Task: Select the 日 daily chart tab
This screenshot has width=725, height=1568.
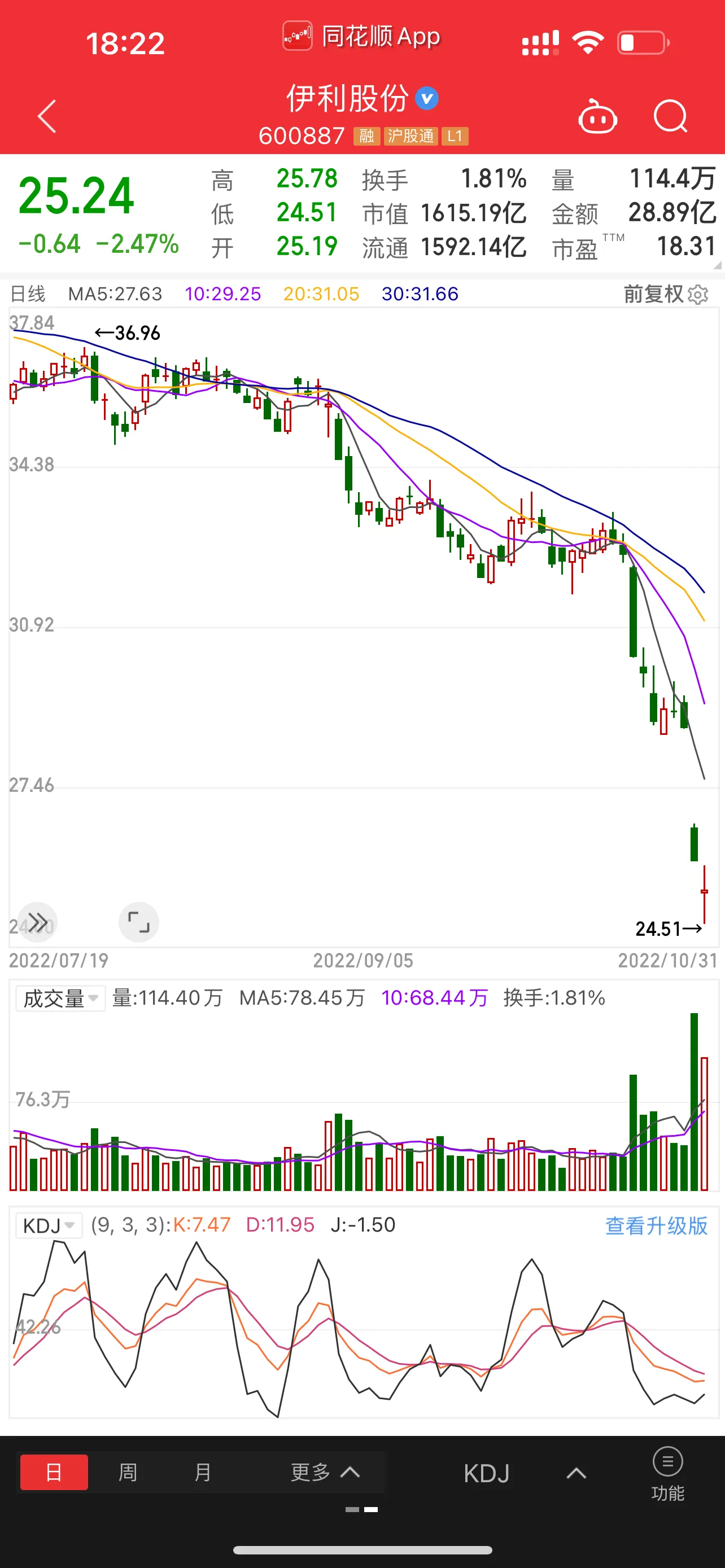Action: 54,1473
